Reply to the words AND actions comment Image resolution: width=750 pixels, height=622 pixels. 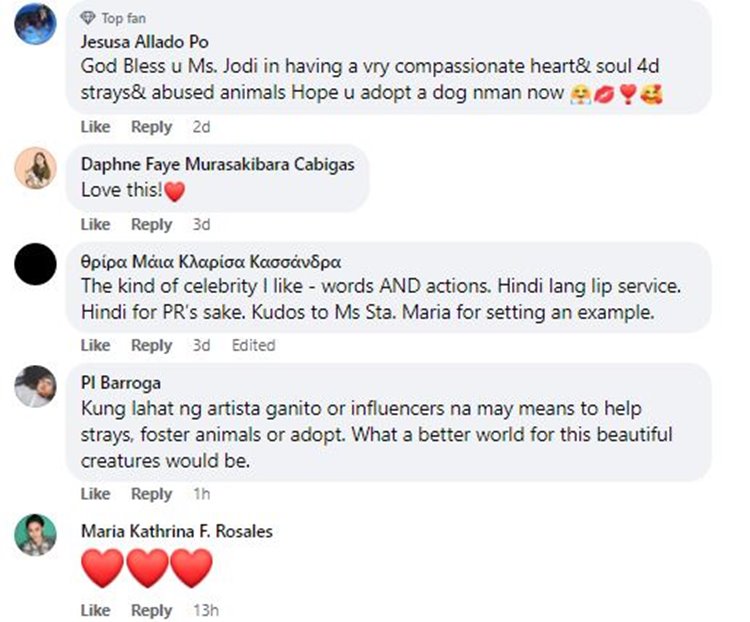pyautogui.click(x=152, y=345)
